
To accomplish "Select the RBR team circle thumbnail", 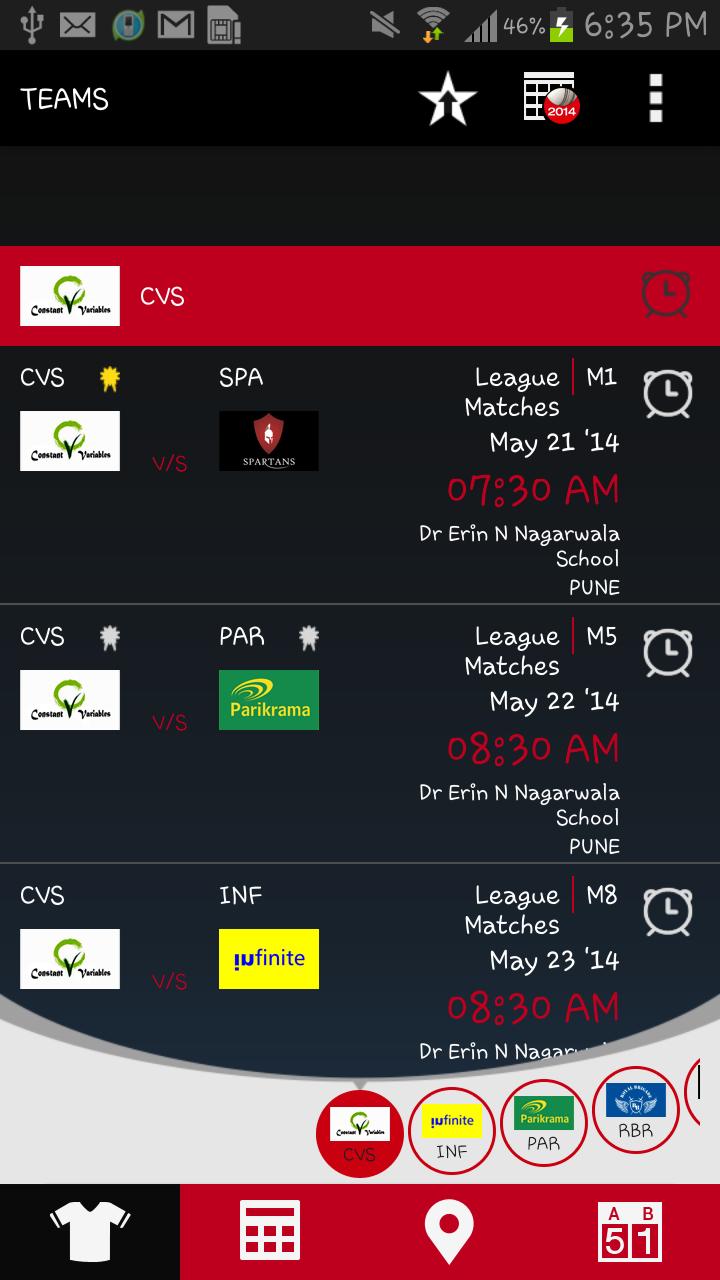I will click(x=636, y=1111).
